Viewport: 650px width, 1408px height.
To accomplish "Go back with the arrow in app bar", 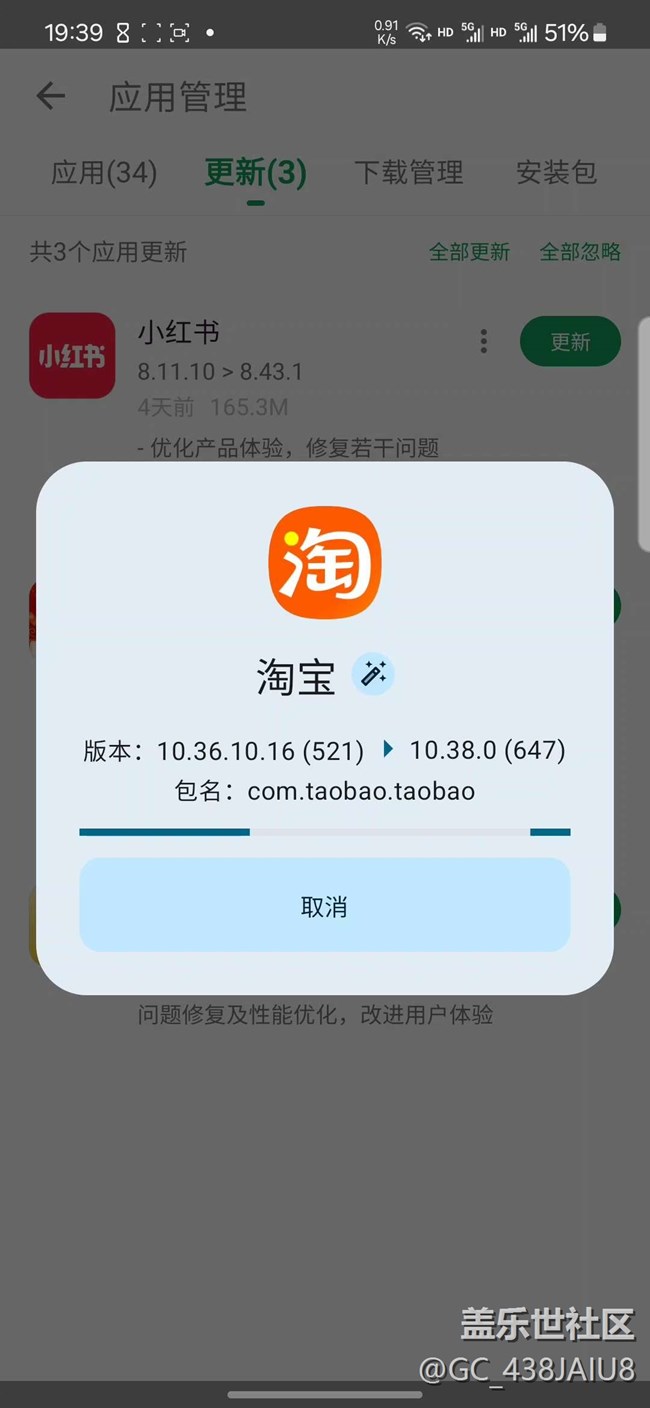I will (51, 97).
